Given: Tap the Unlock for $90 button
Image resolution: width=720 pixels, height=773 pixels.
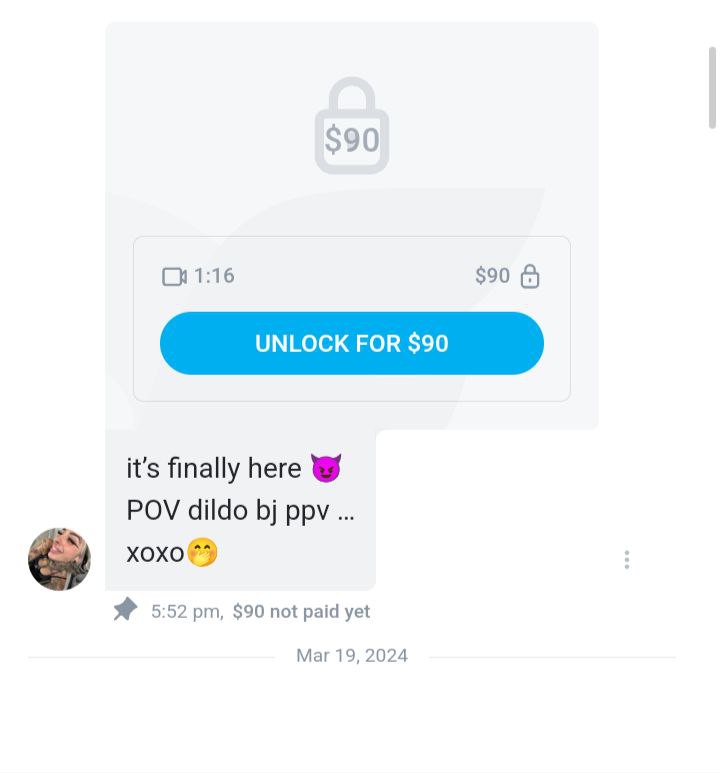Looking at the screenshot, I should 351,343.
